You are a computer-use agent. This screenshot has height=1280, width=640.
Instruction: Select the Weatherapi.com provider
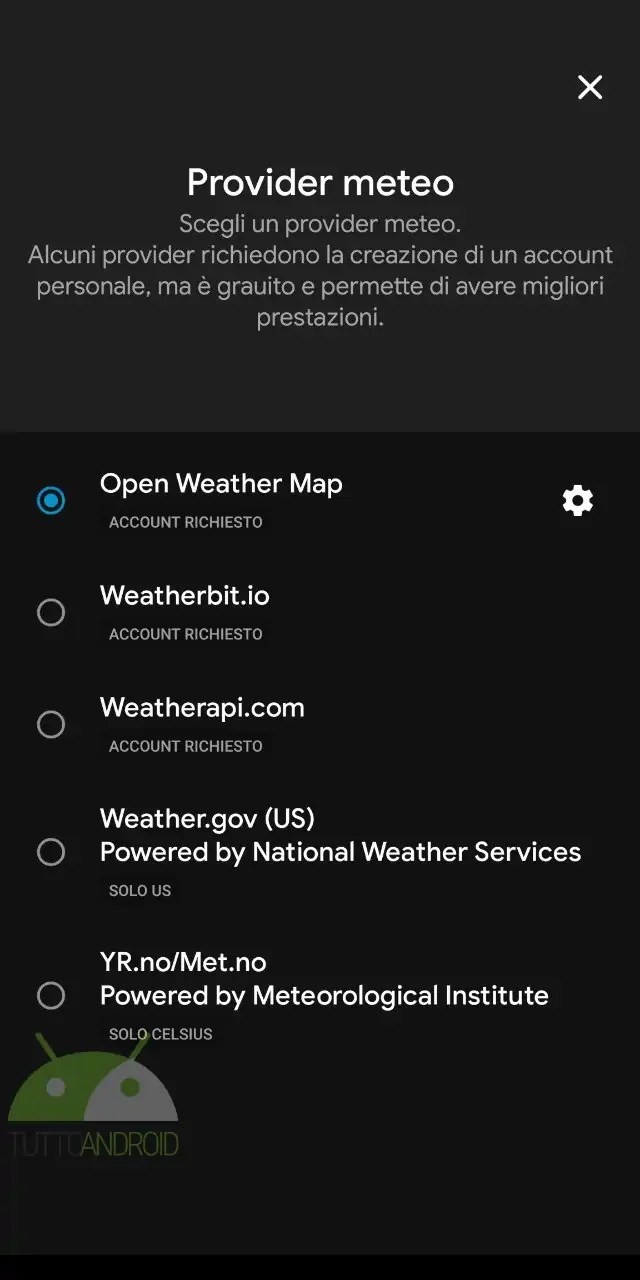[x=51, y=724]
